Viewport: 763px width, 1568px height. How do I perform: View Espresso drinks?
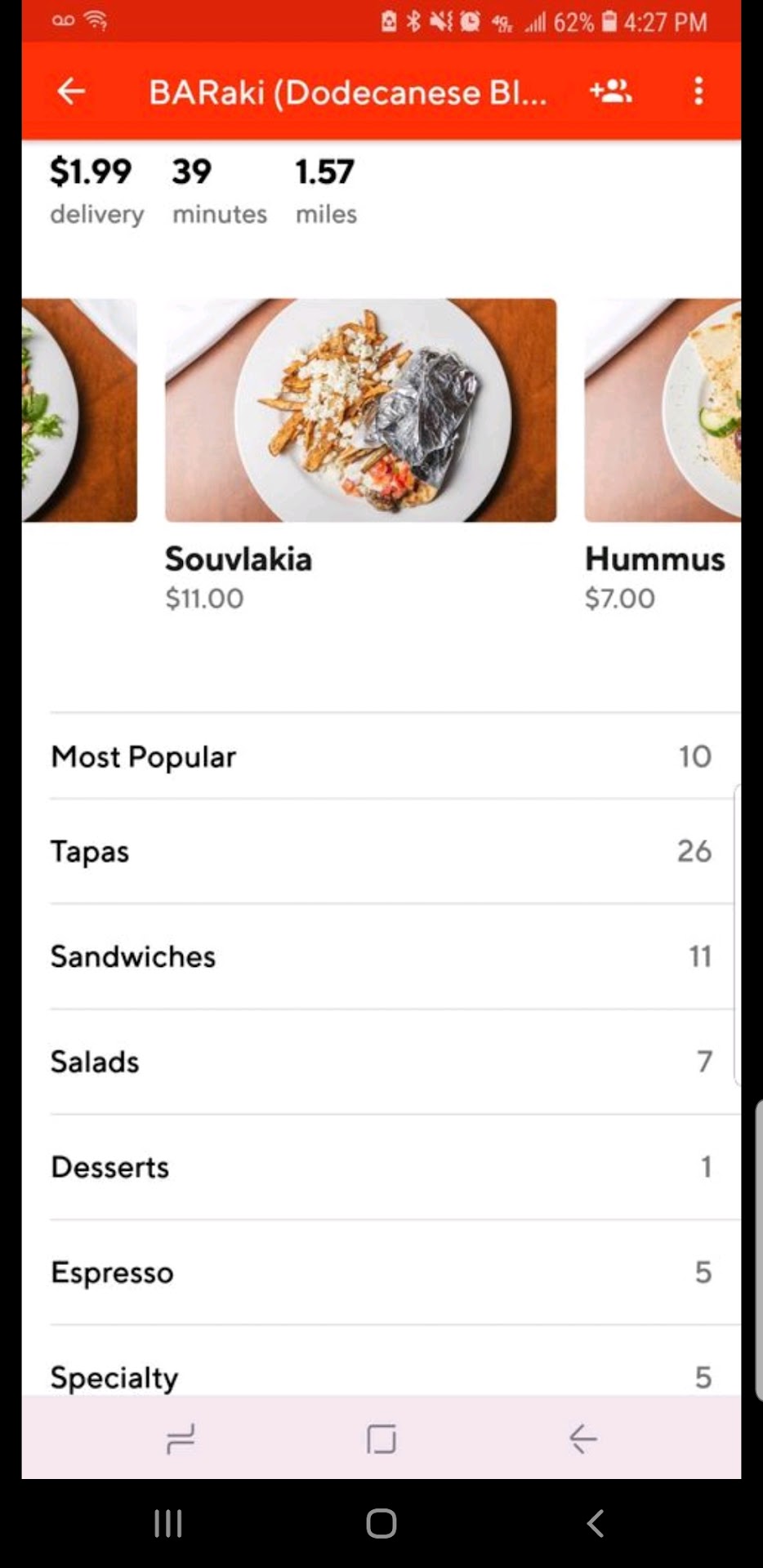point(381,1272)
